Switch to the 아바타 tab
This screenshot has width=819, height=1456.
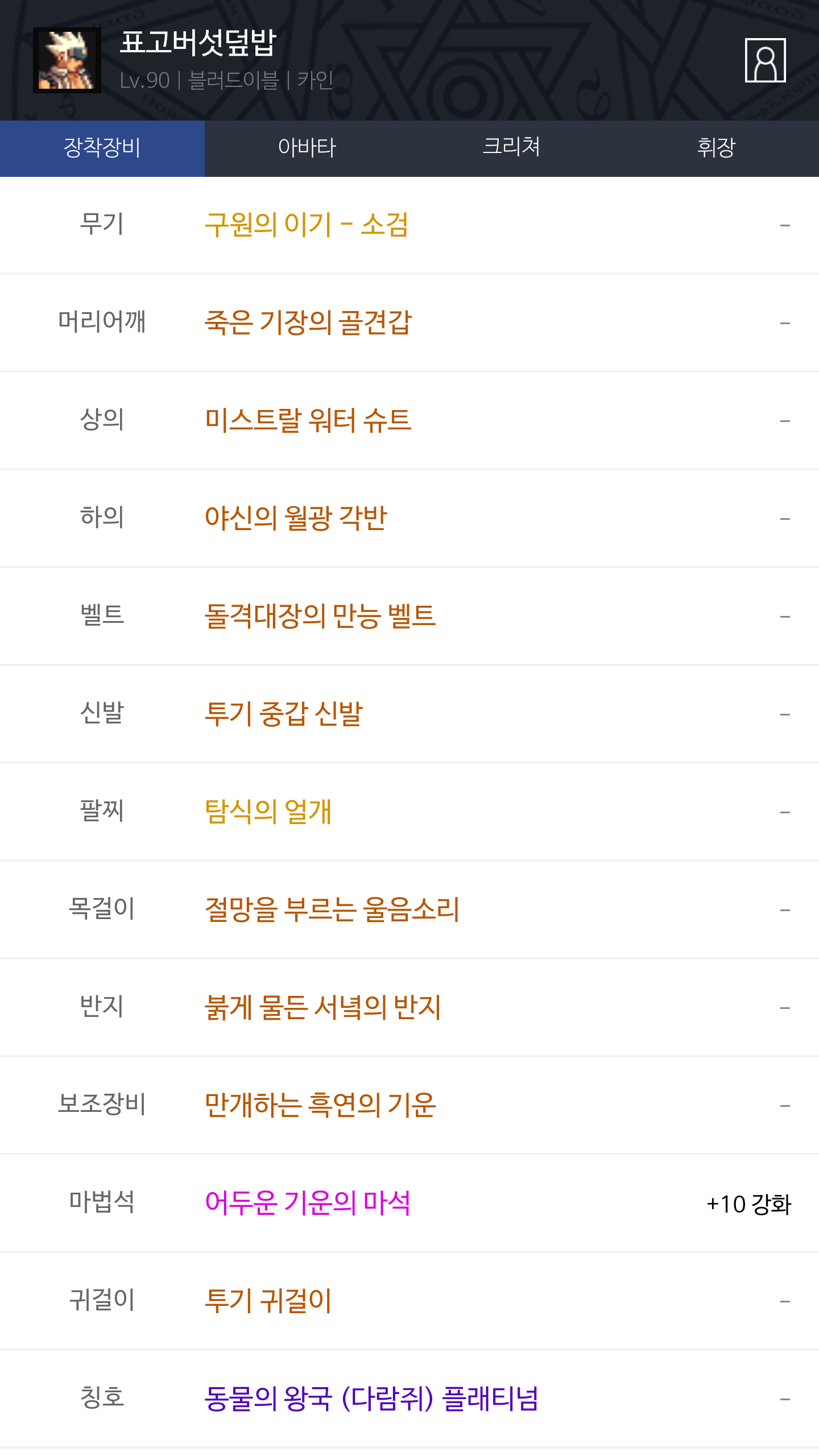[307, 148]
